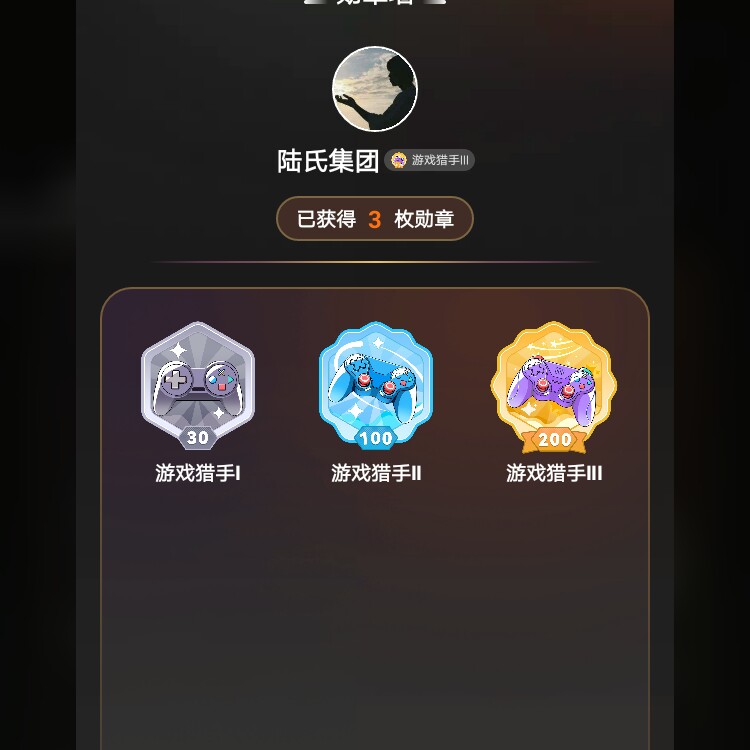This screenshot has height=750, width=750.
Task: Select the 游戏猎手III gold badge
Action: [554, 385]
